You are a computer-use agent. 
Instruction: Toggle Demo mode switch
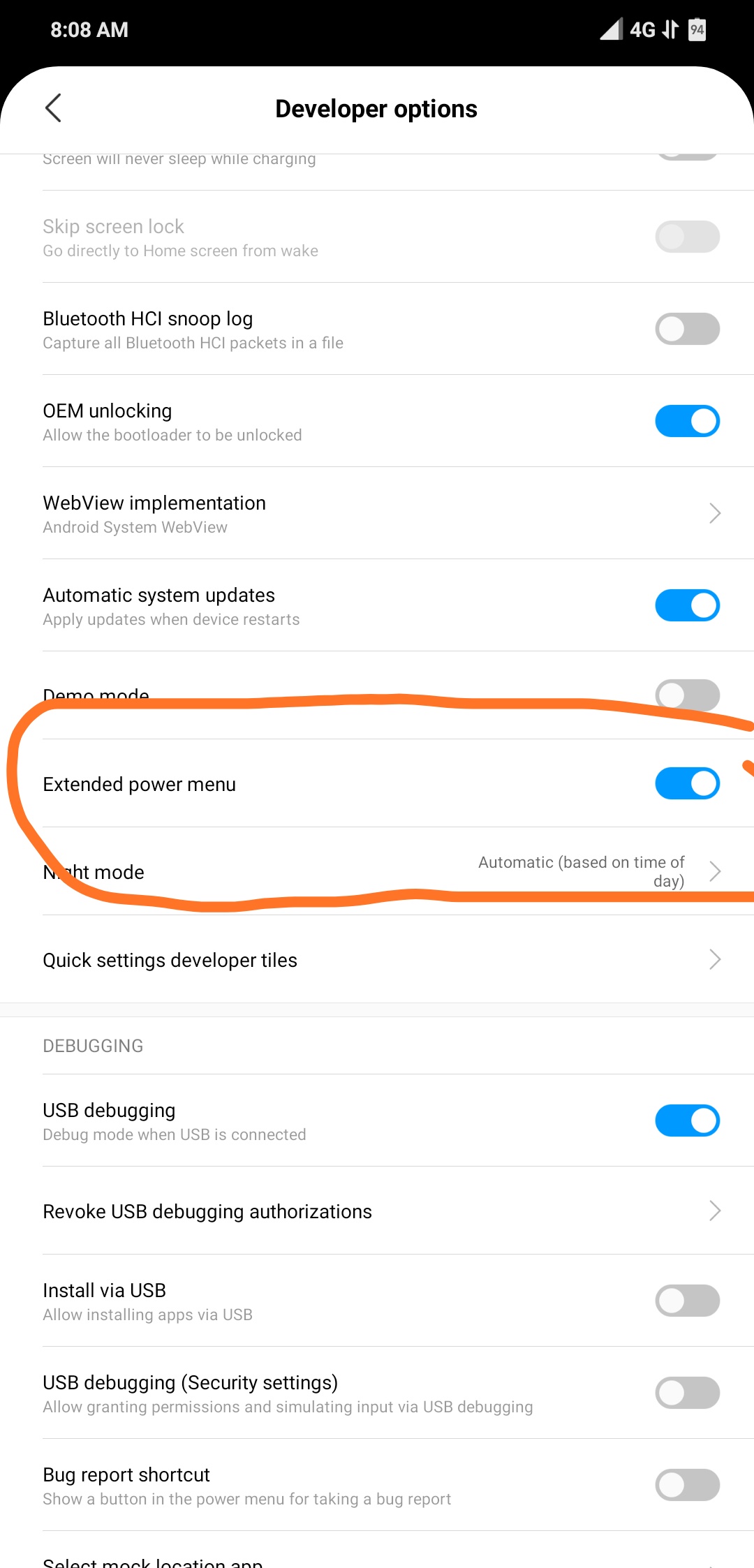tap(687, 695)
